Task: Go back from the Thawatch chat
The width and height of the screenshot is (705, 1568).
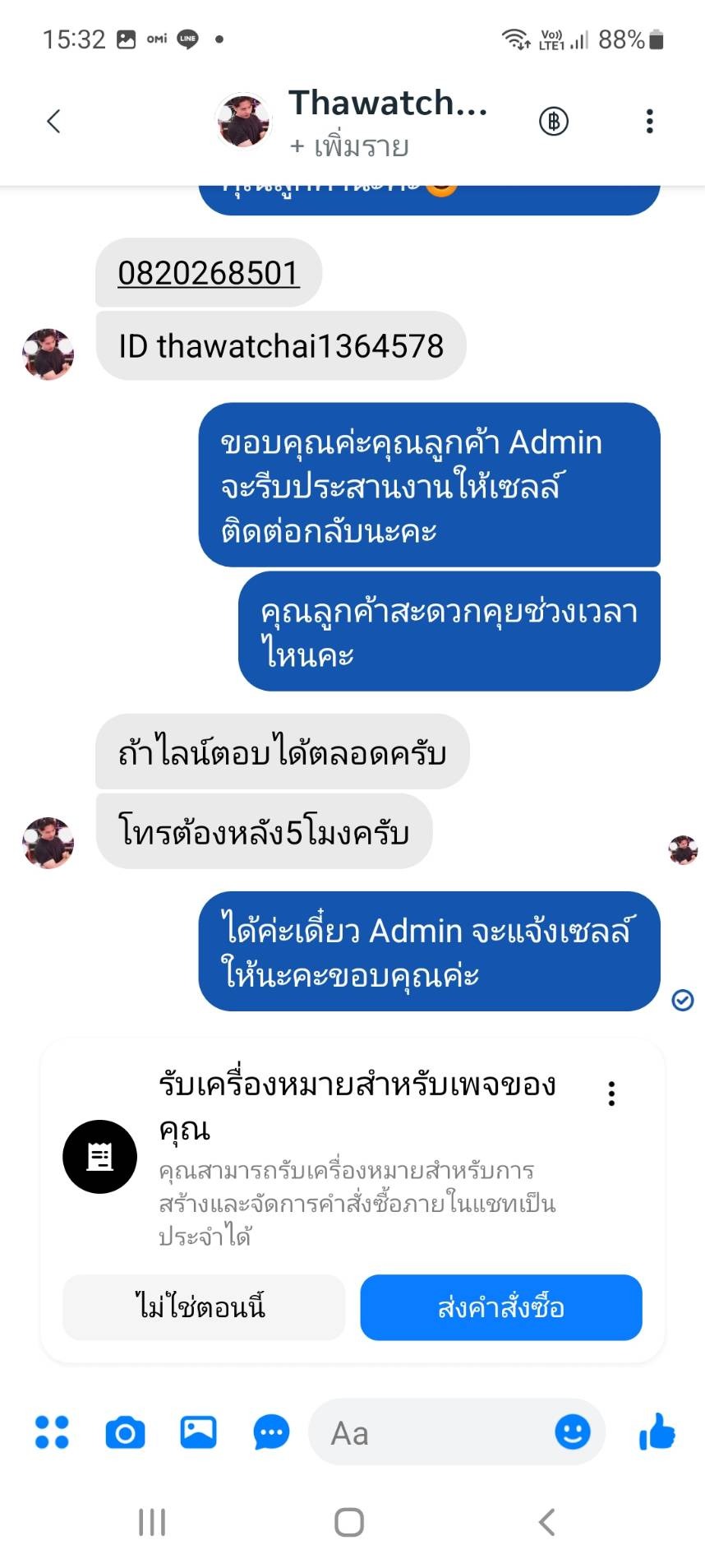Action: click(x=54, y=122)
